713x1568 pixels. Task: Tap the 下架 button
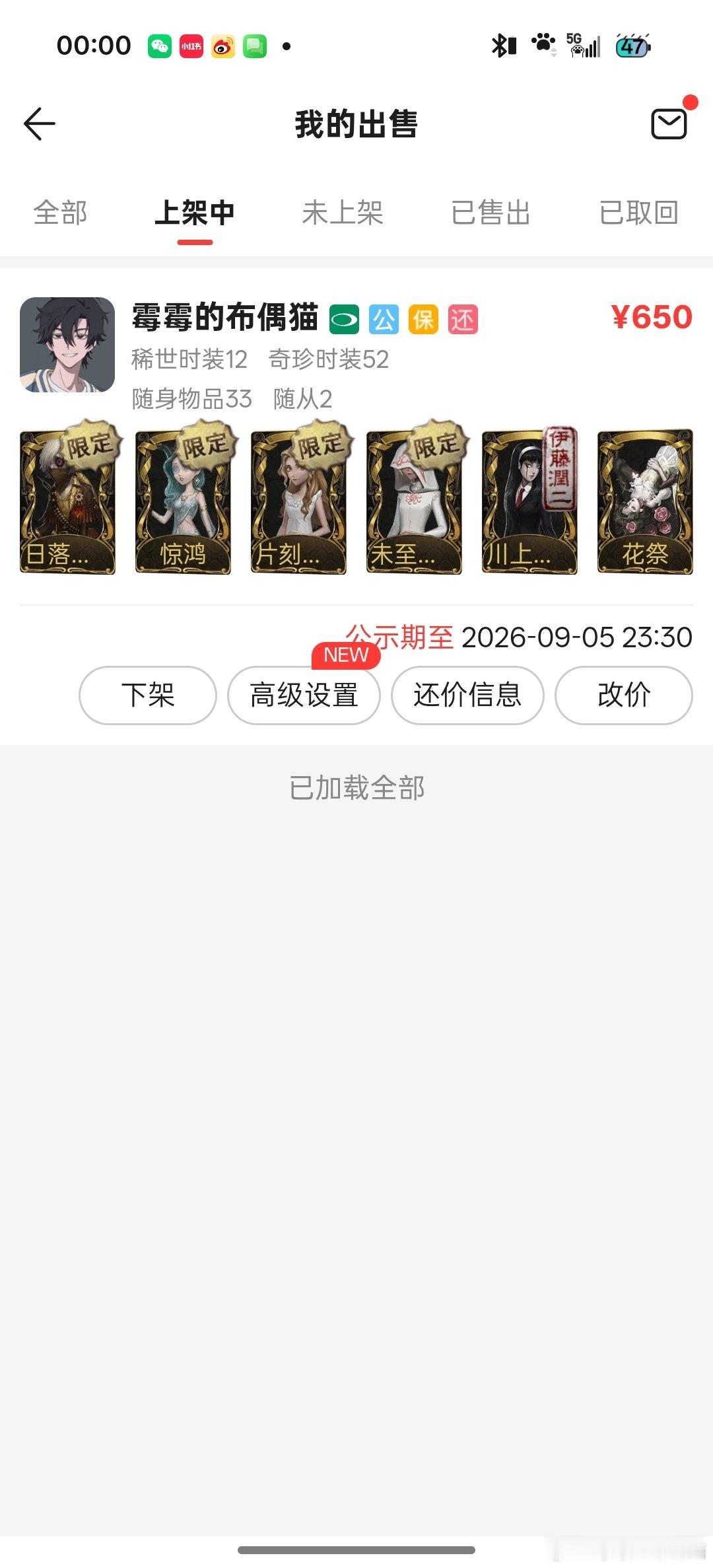point(148,695)
